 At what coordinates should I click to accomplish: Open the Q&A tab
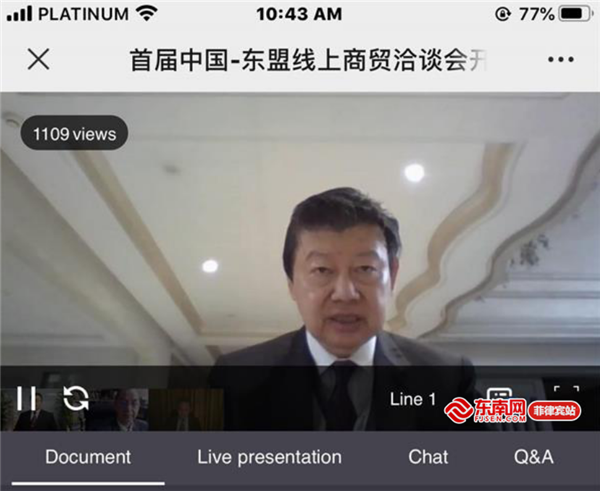(x=534, y=457)
